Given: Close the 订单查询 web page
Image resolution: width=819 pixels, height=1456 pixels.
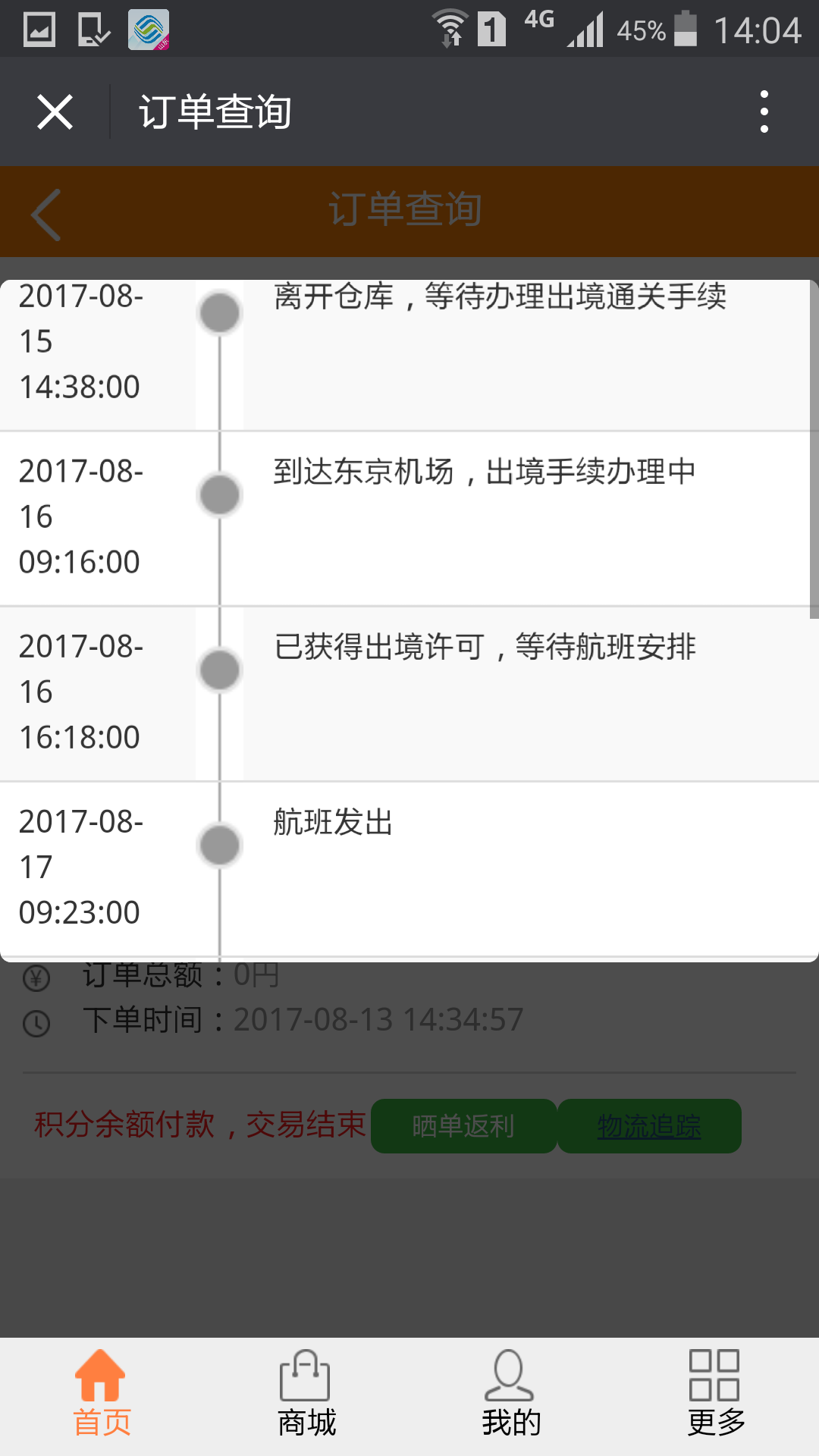Looking at the screenshot, I should click(x=55, y=112).
